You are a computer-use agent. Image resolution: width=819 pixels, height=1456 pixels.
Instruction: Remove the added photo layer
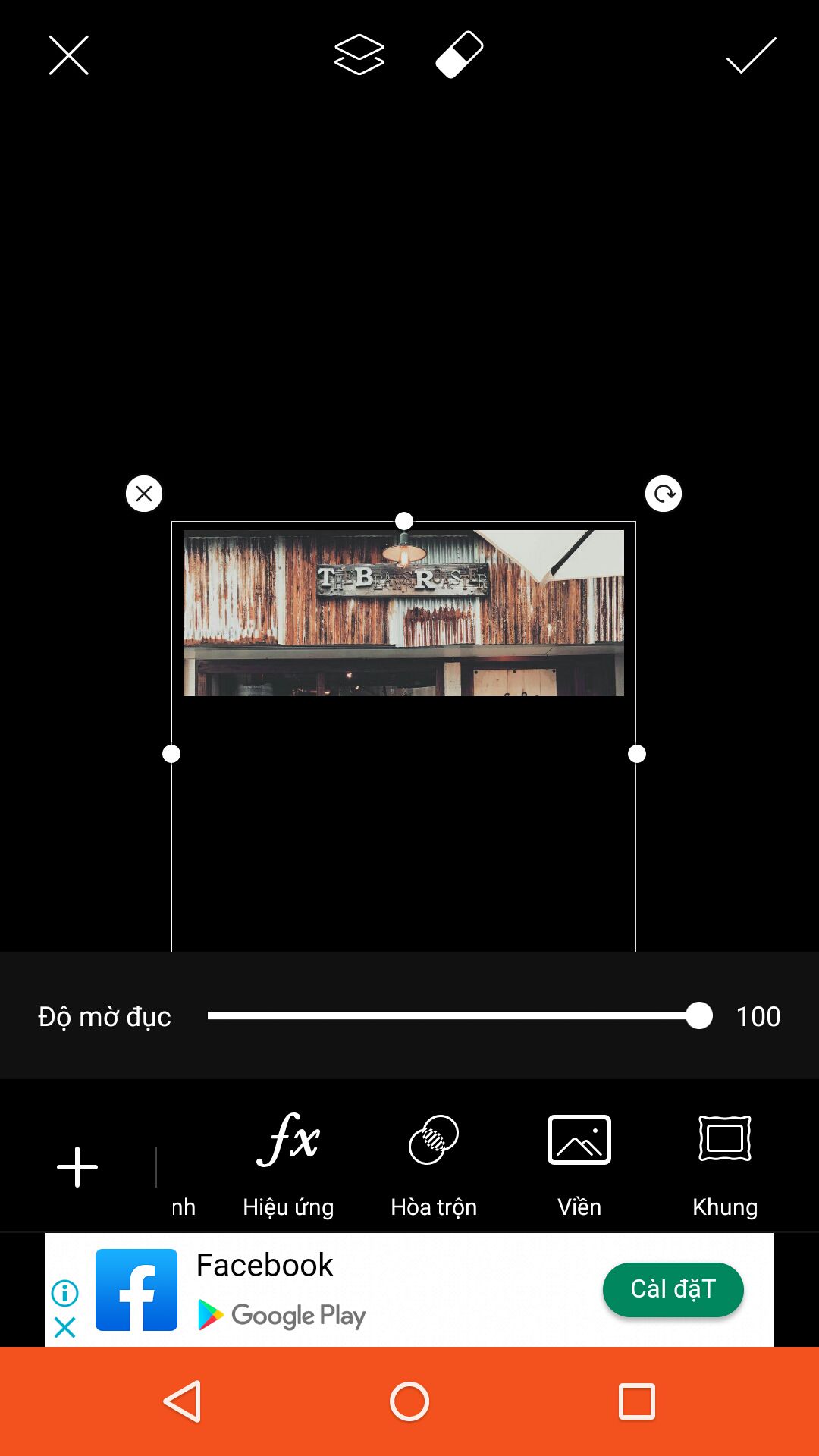pos(144,494)
